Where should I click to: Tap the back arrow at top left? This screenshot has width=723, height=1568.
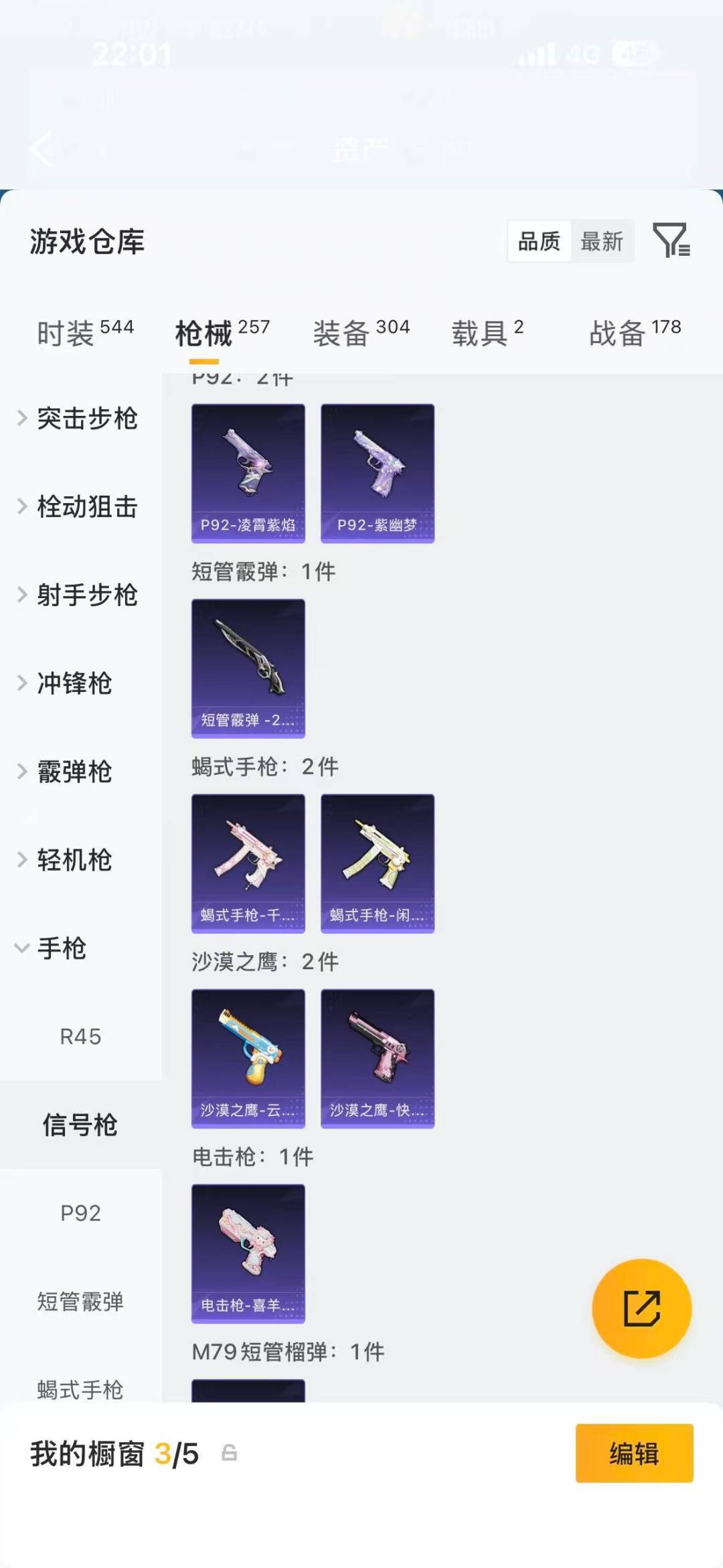click(x=42, y=149)
